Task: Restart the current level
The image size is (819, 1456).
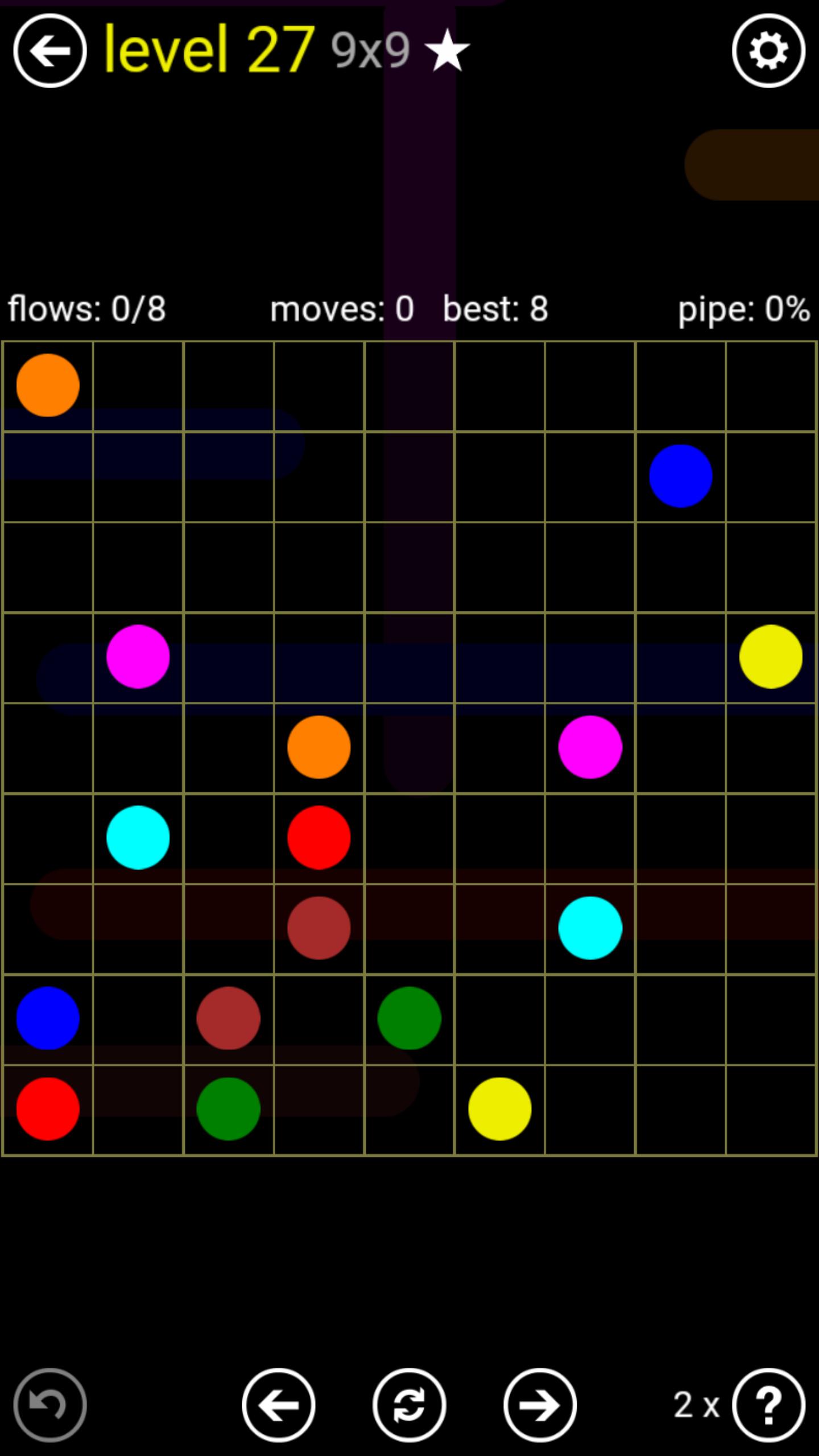Action: [409, 1405]
